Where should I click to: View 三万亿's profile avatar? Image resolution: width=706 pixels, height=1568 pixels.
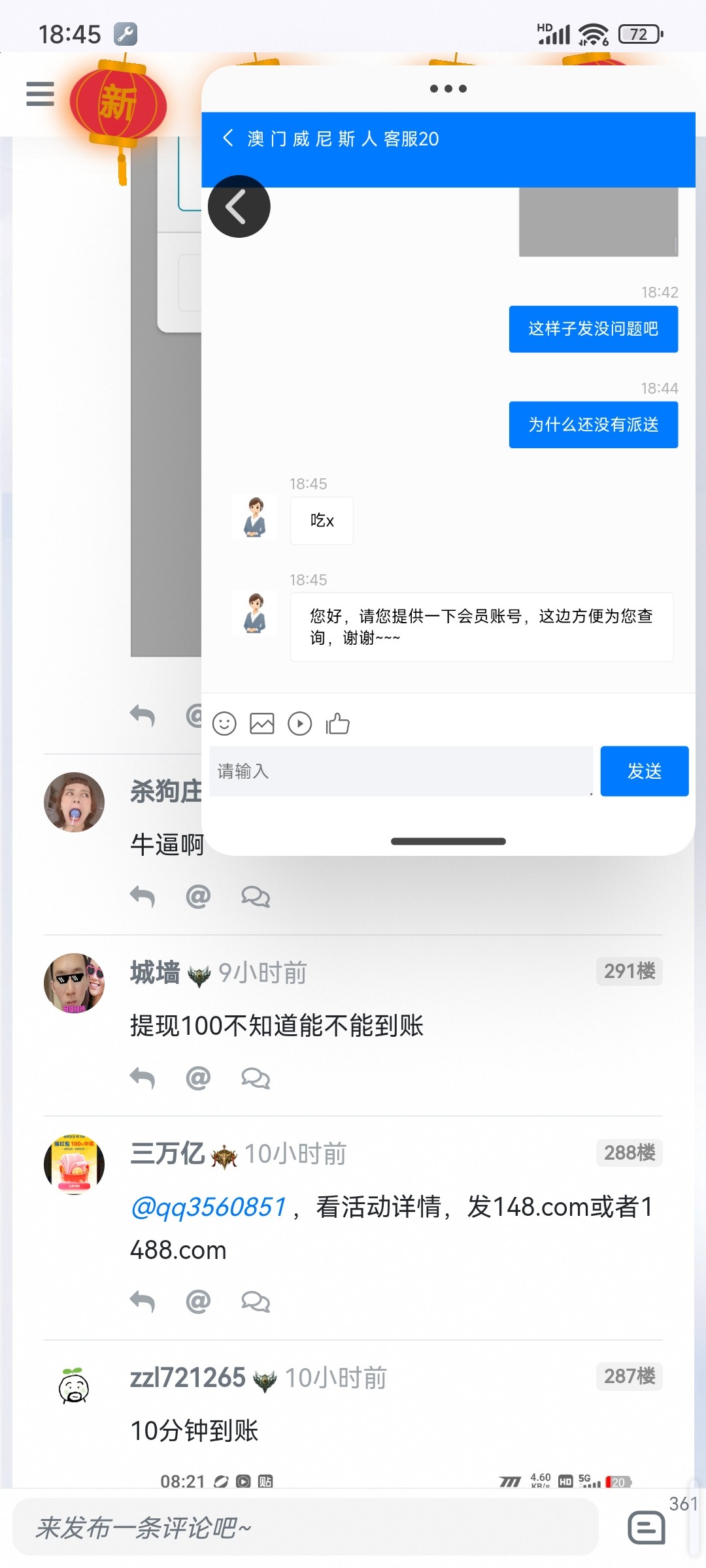point(74,1164)
